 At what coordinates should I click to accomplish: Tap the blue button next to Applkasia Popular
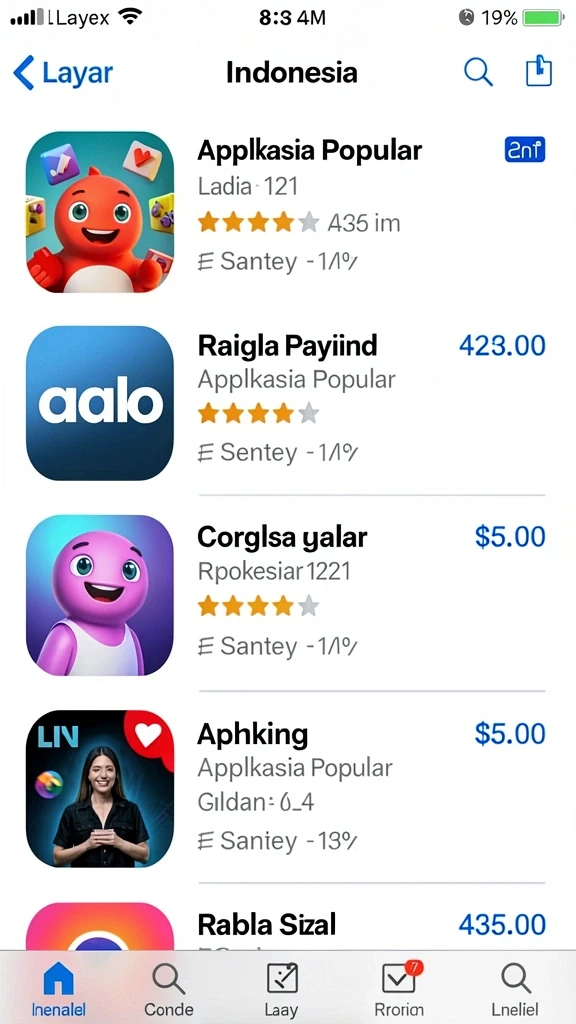pyautogui.click(x=524, y=150)
